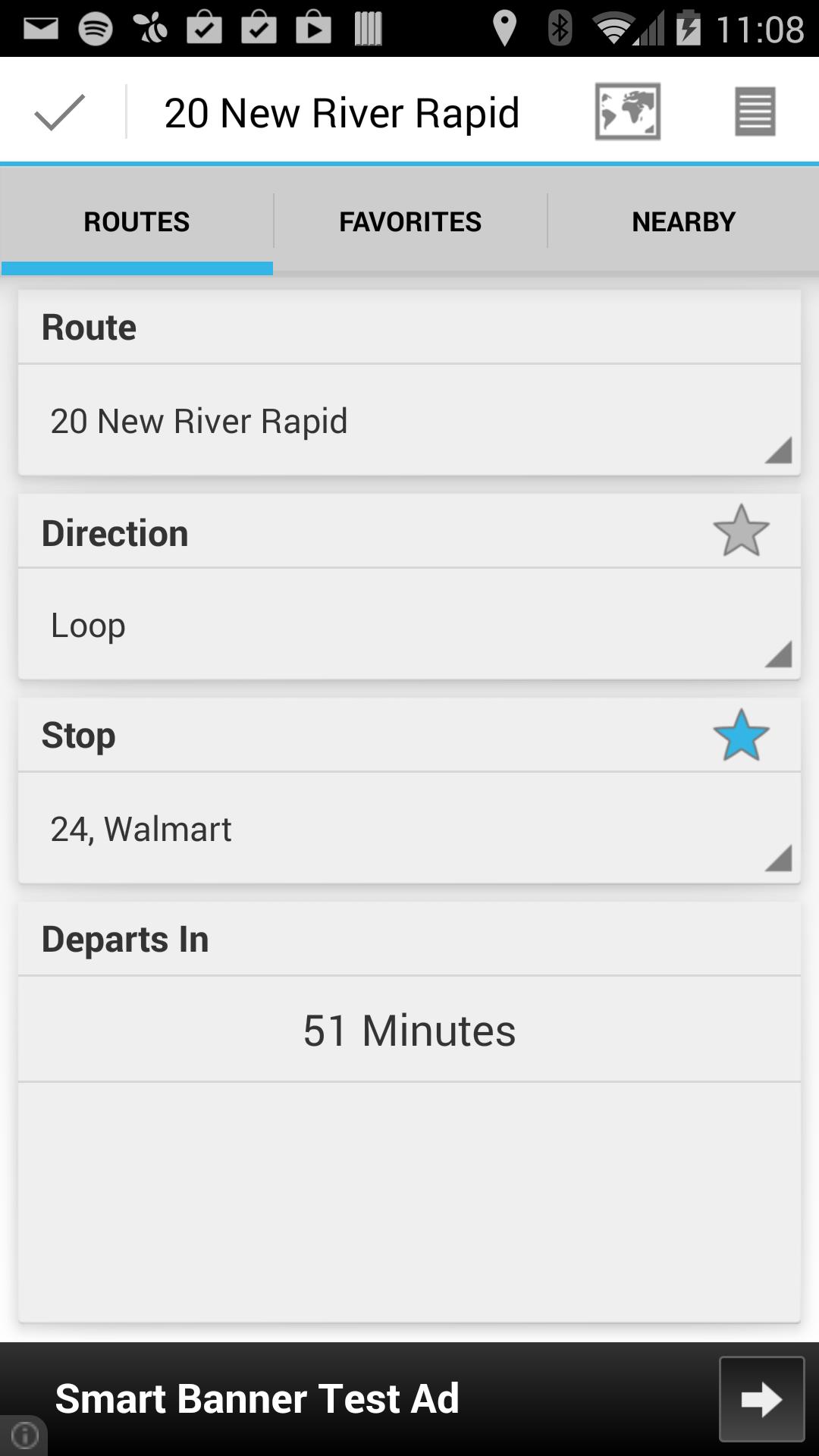Favorite the Loop direction with the star

click(742, 531)
